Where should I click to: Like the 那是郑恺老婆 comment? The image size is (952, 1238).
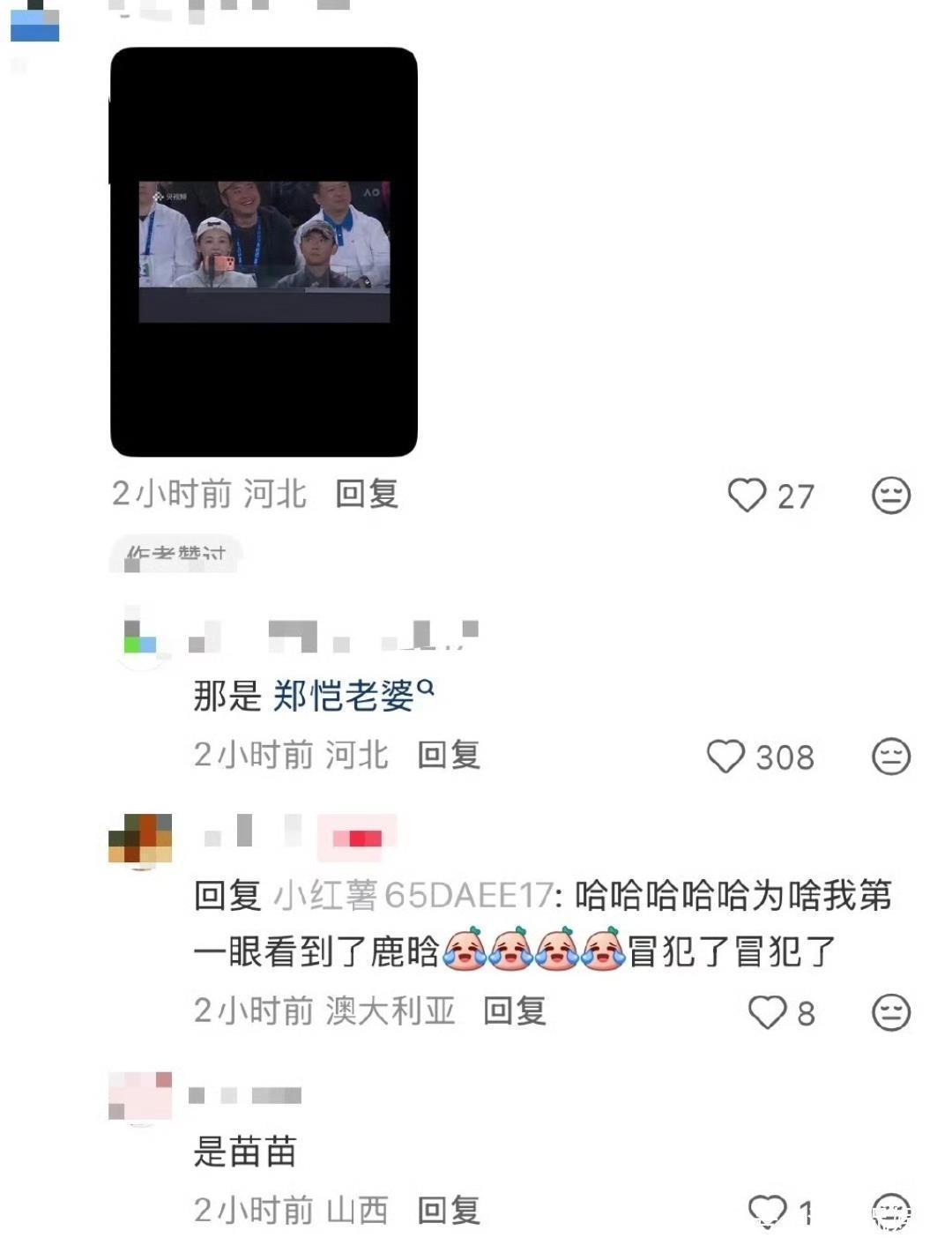point(726,757)
